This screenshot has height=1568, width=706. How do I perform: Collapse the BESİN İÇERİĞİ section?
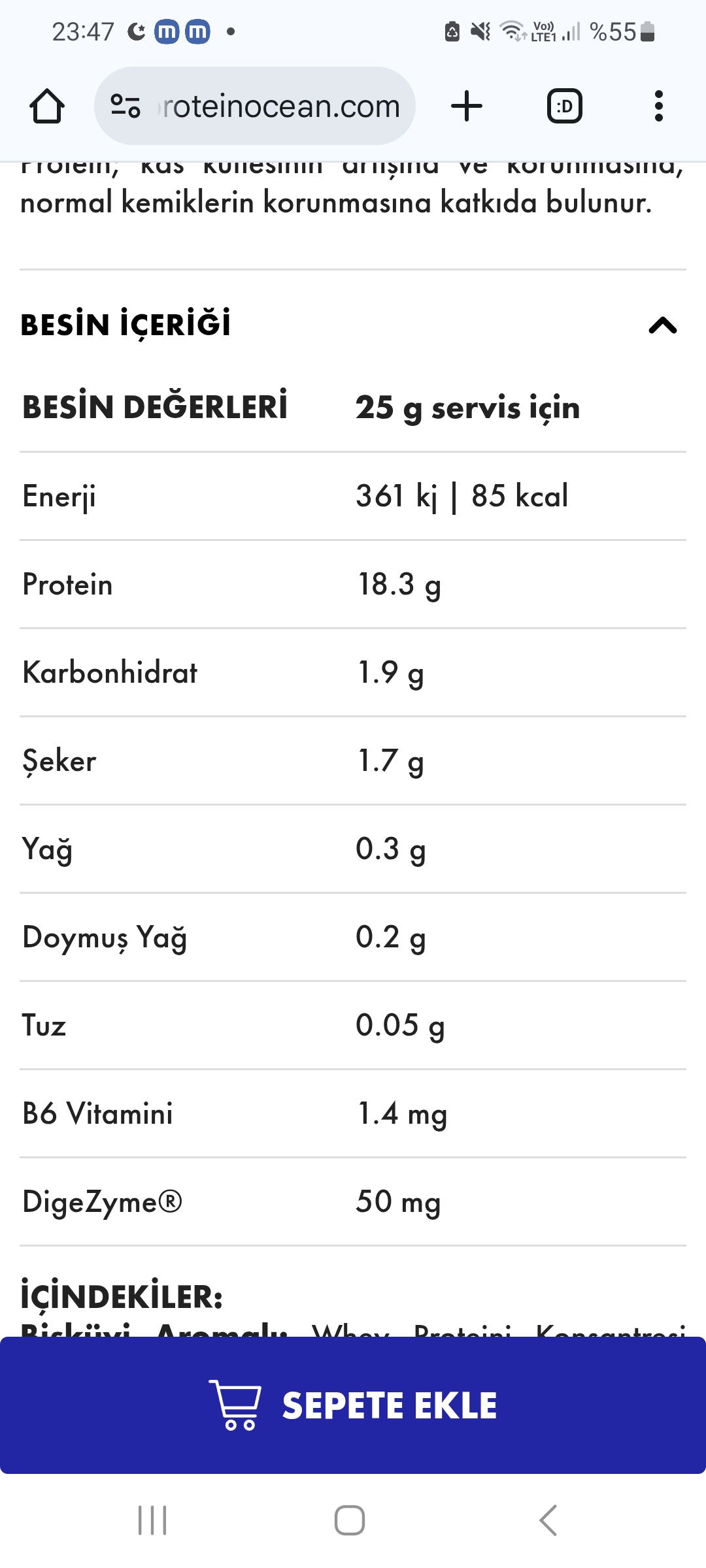coord(663,325)
